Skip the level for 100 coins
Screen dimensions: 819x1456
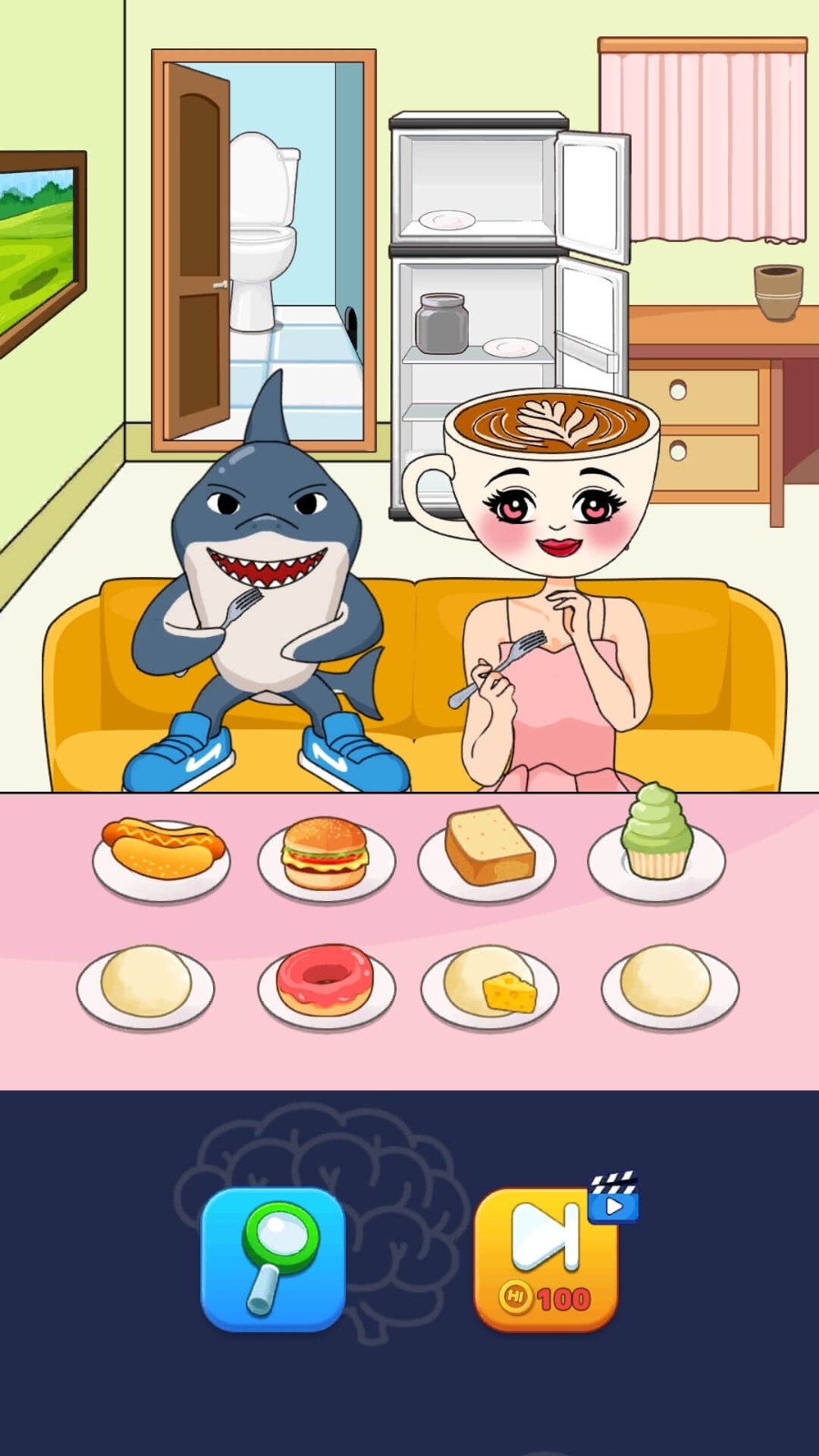[x=546, y=1259]
